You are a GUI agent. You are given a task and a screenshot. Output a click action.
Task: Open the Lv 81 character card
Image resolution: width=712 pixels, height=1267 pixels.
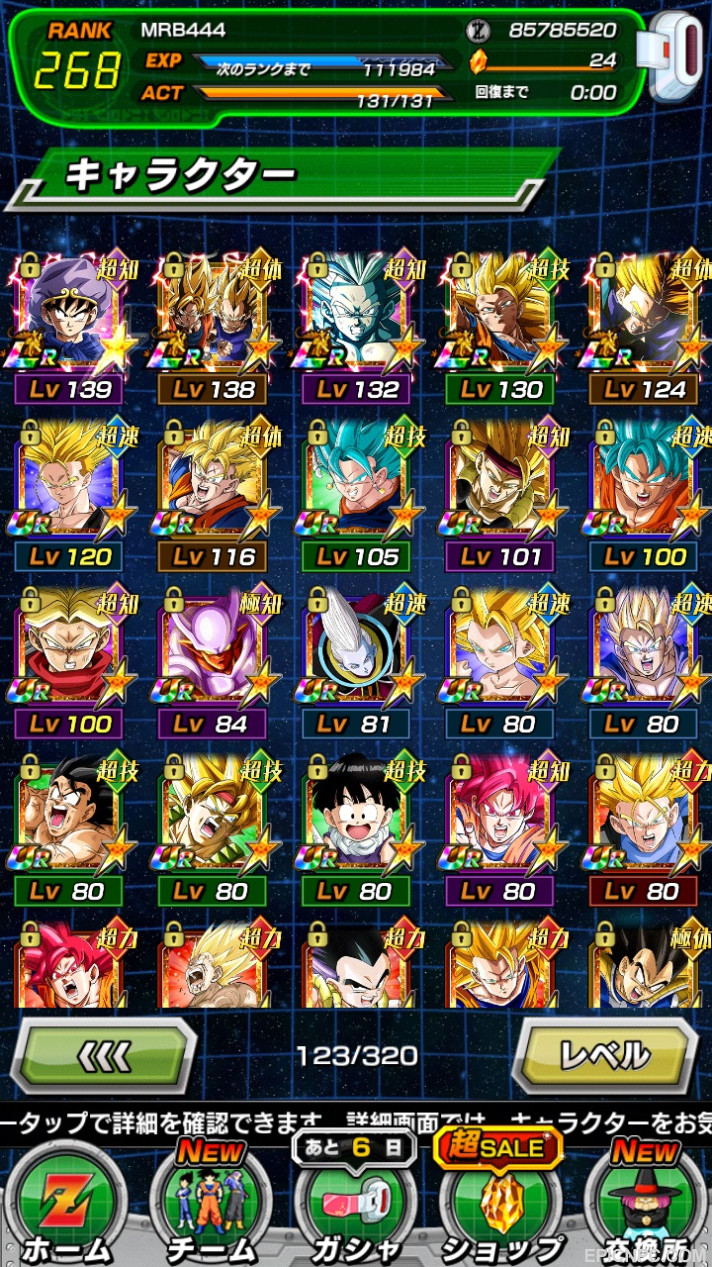tap(358, 663)
